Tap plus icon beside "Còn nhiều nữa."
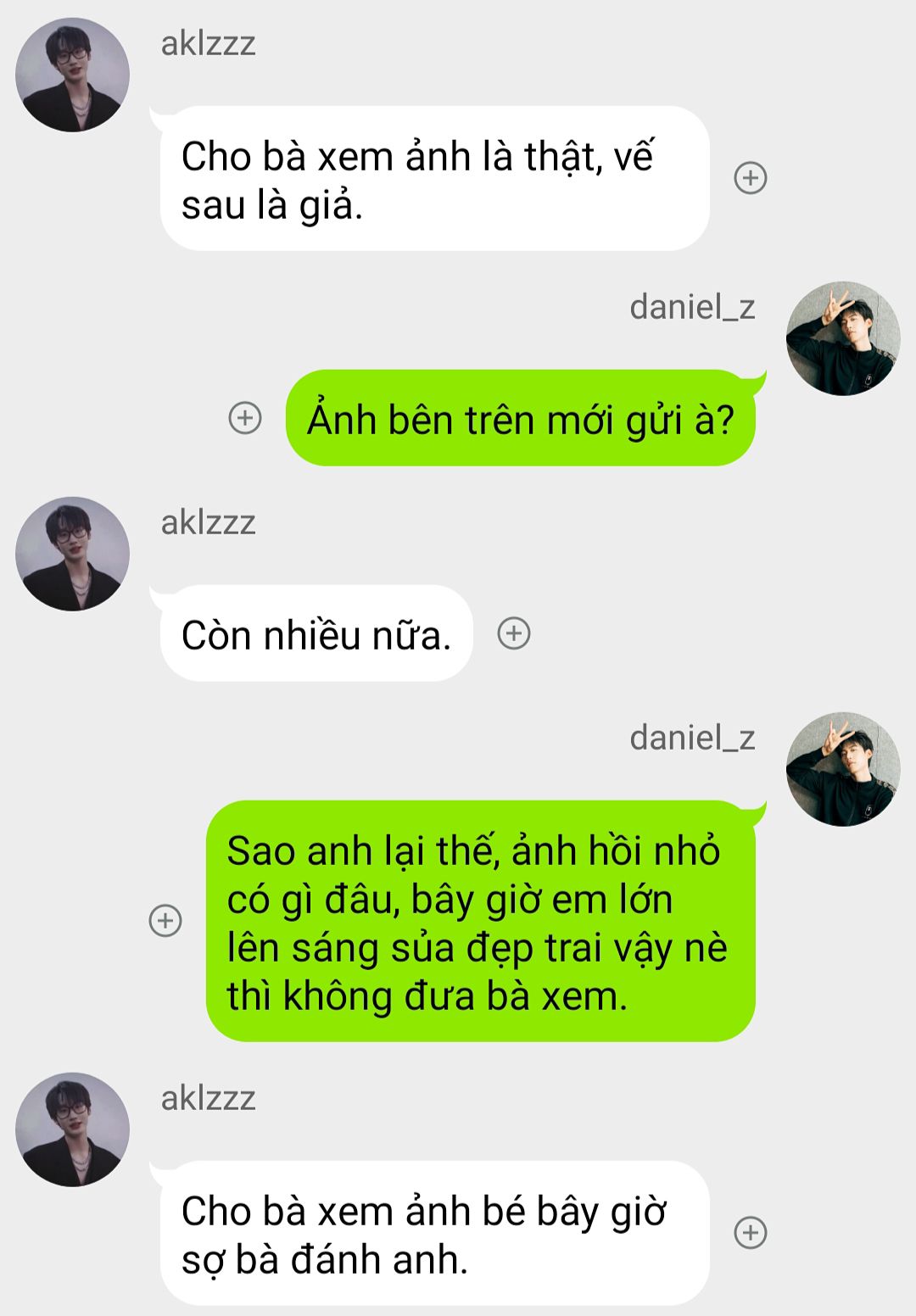 click(513, 633)
